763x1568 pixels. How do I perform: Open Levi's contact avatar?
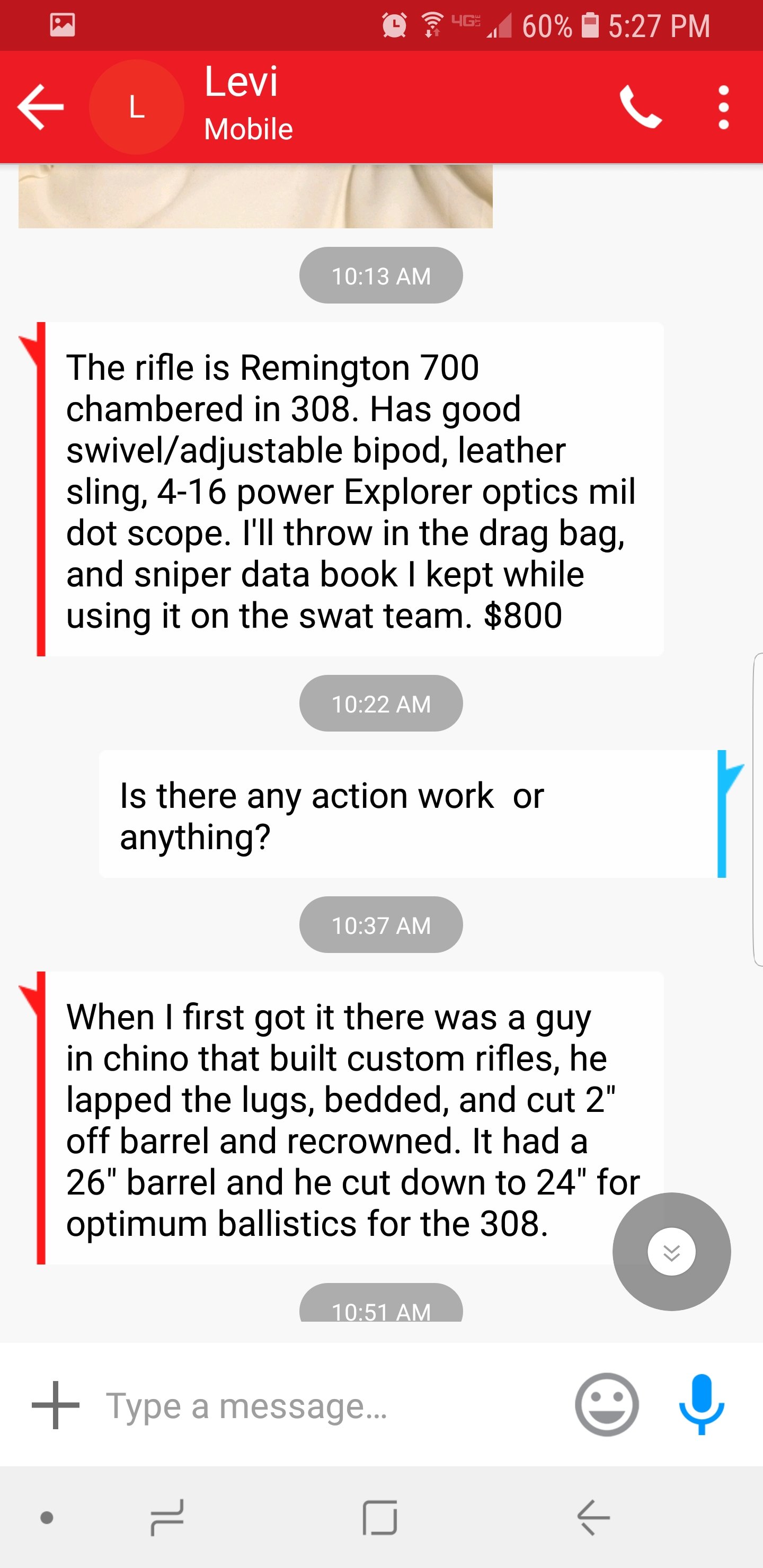tap(136, 107)
